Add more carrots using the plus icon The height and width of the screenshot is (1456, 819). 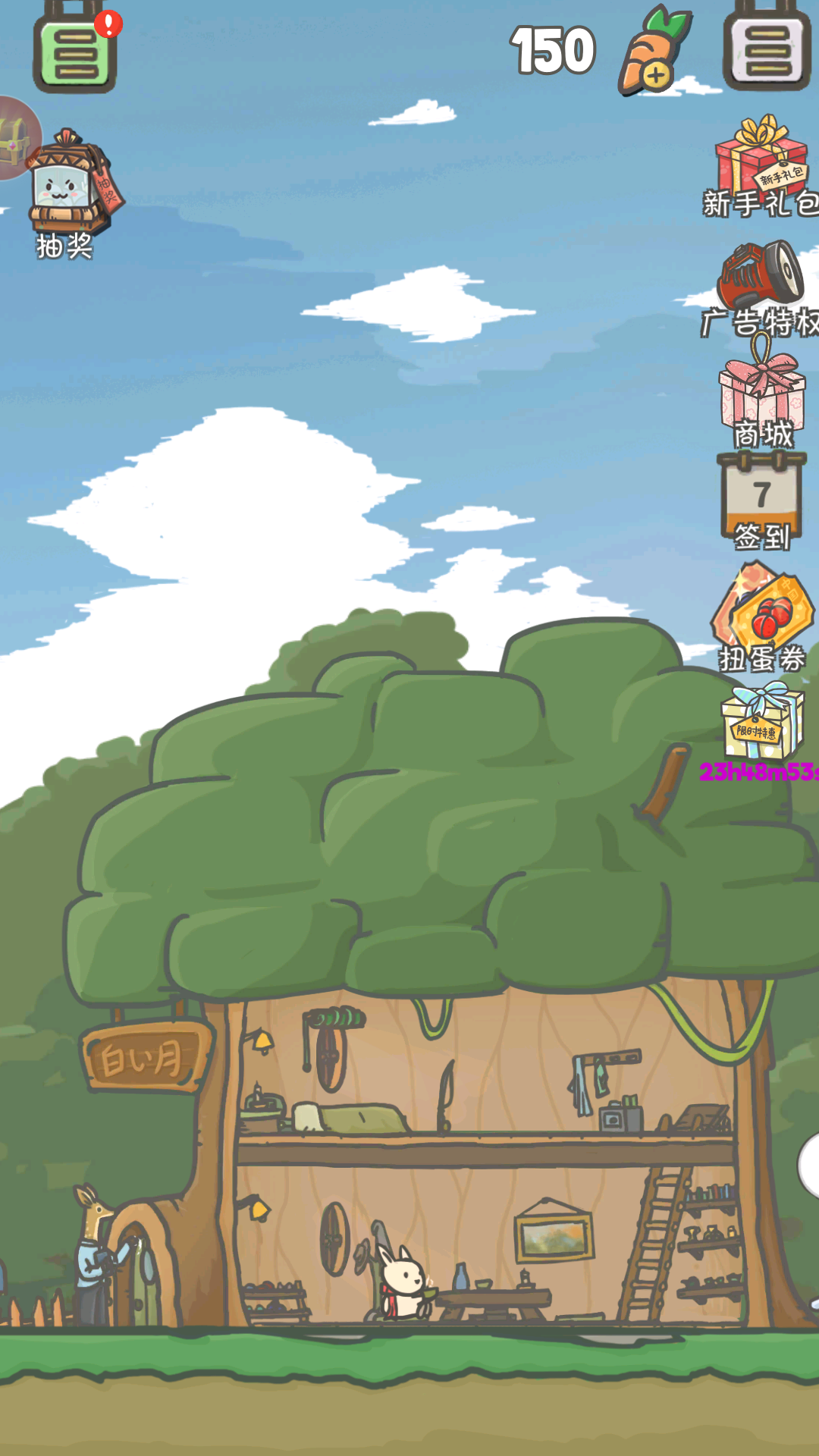click(x=655, y=74)
